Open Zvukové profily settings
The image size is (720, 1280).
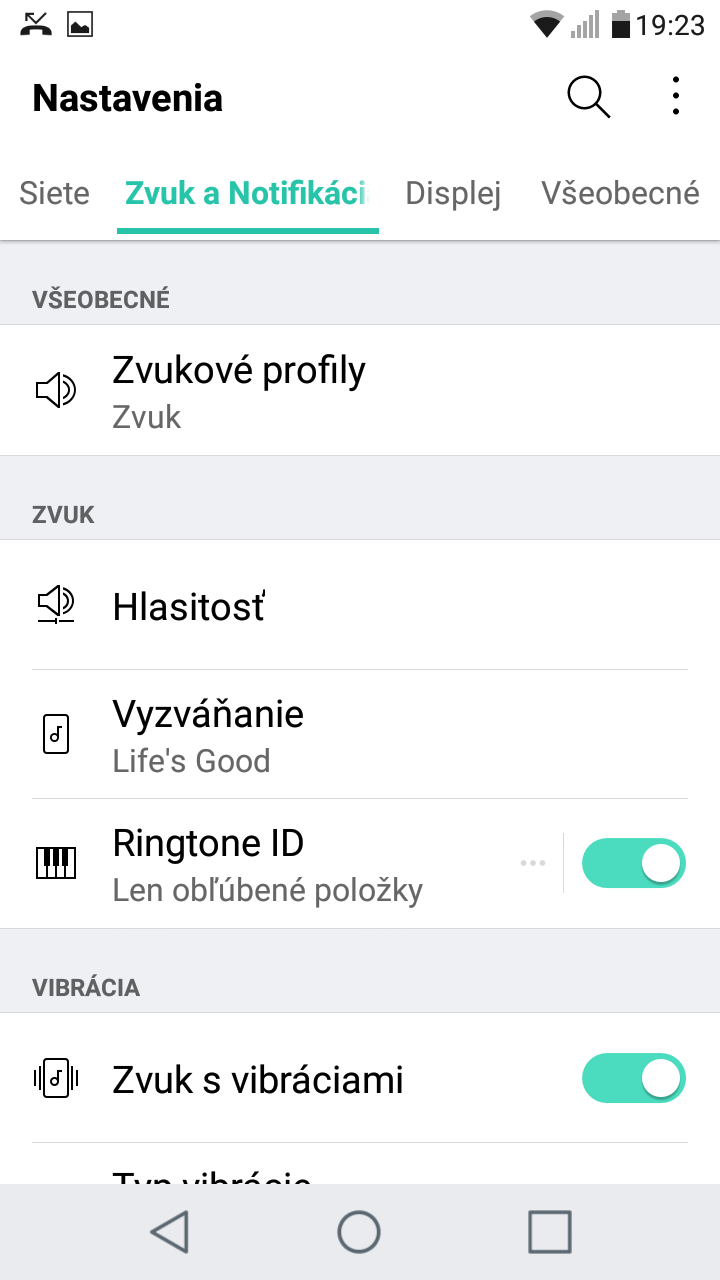coord(360,390)
